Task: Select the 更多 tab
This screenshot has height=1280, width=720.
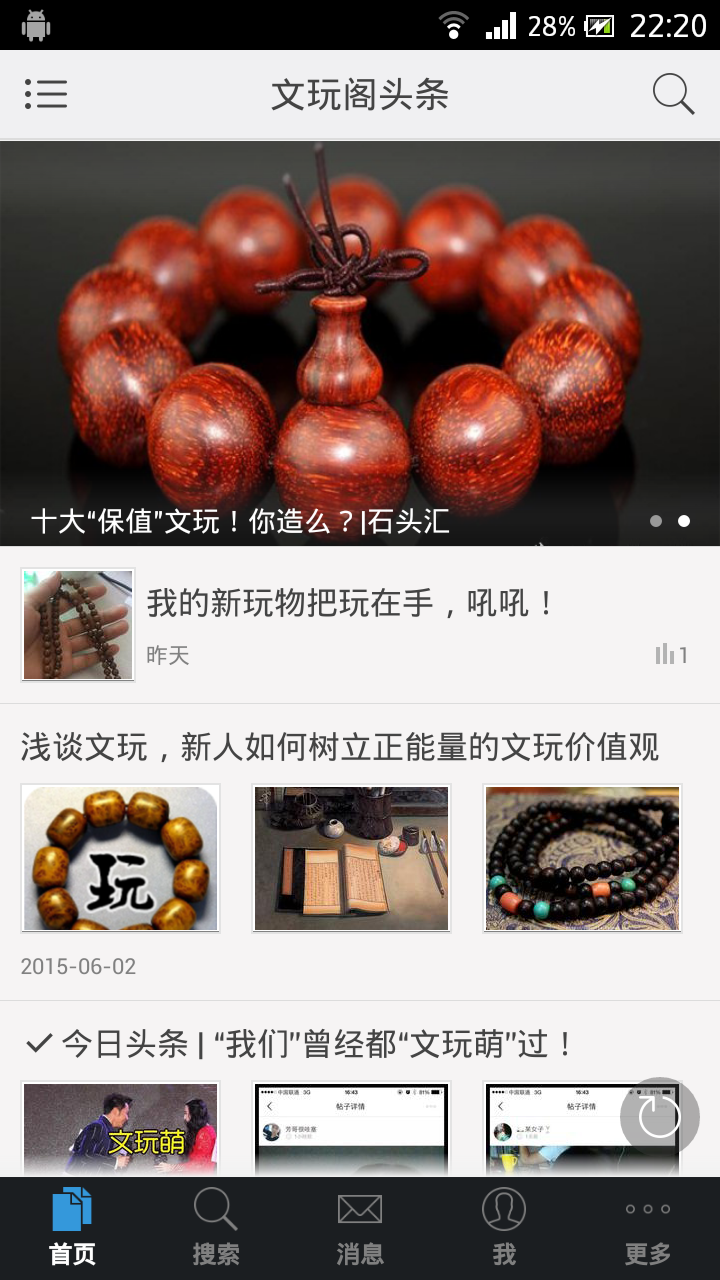Action: (x=648, y=1228)
